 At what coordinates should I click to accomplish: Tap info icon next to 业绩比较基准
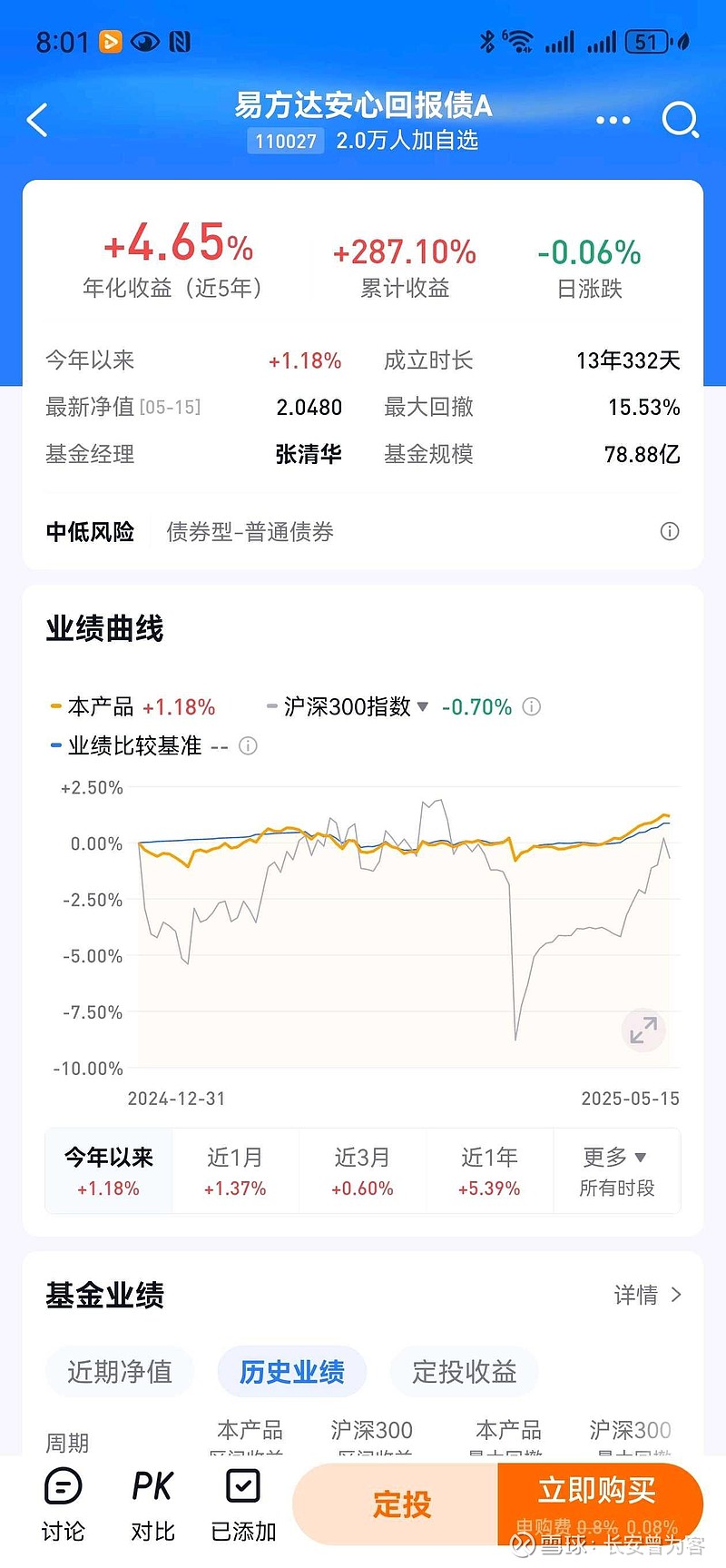coord(247,745)
